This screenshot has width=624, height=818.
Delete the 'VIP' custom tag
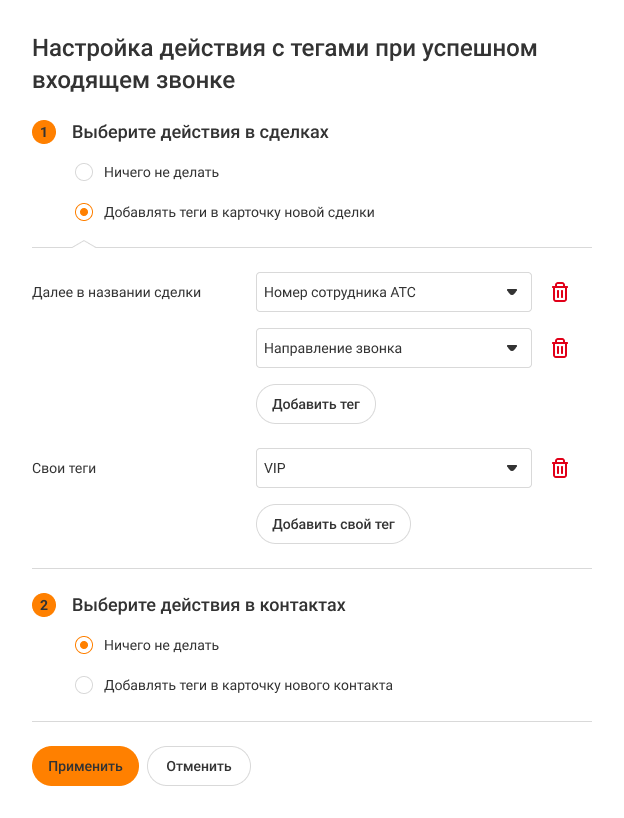tap(560, 468)
